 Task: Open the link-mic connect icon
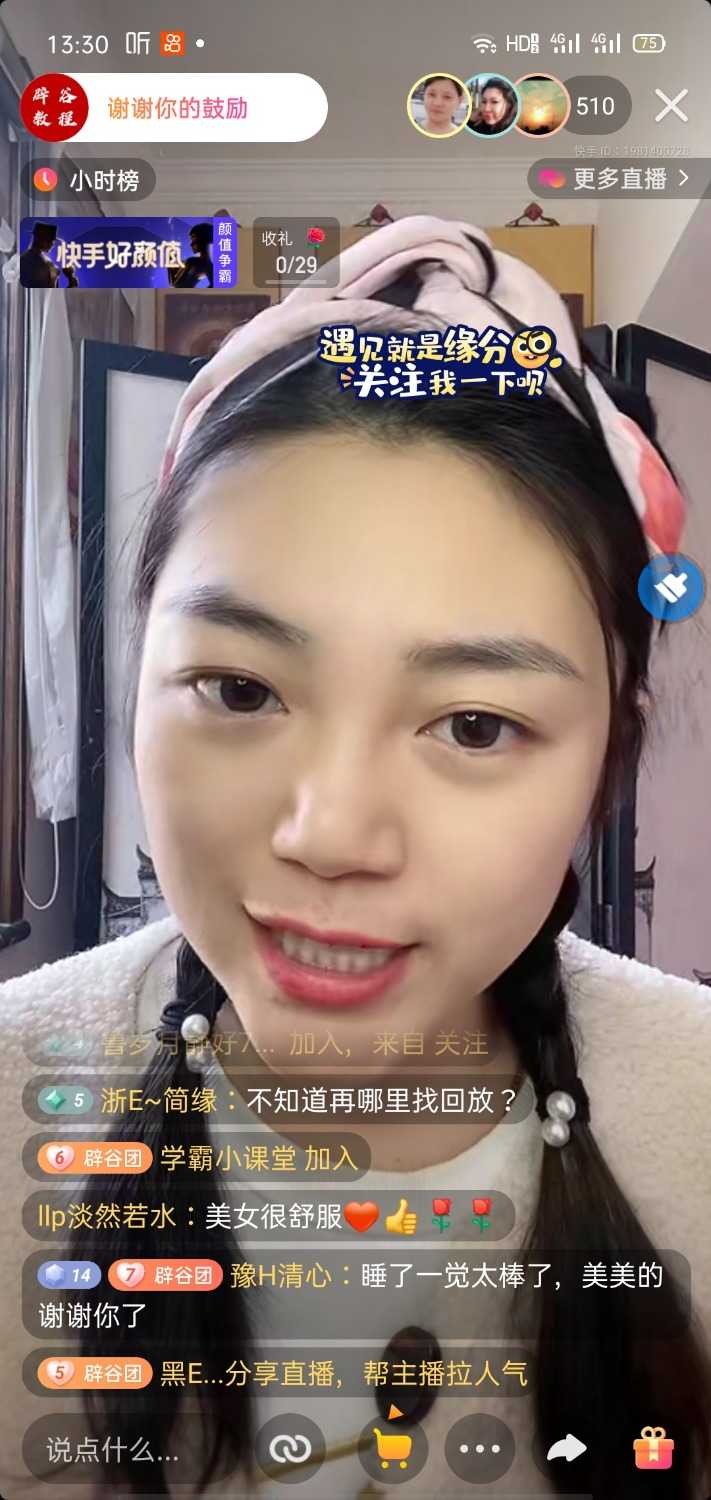[x=291, y=1449]
